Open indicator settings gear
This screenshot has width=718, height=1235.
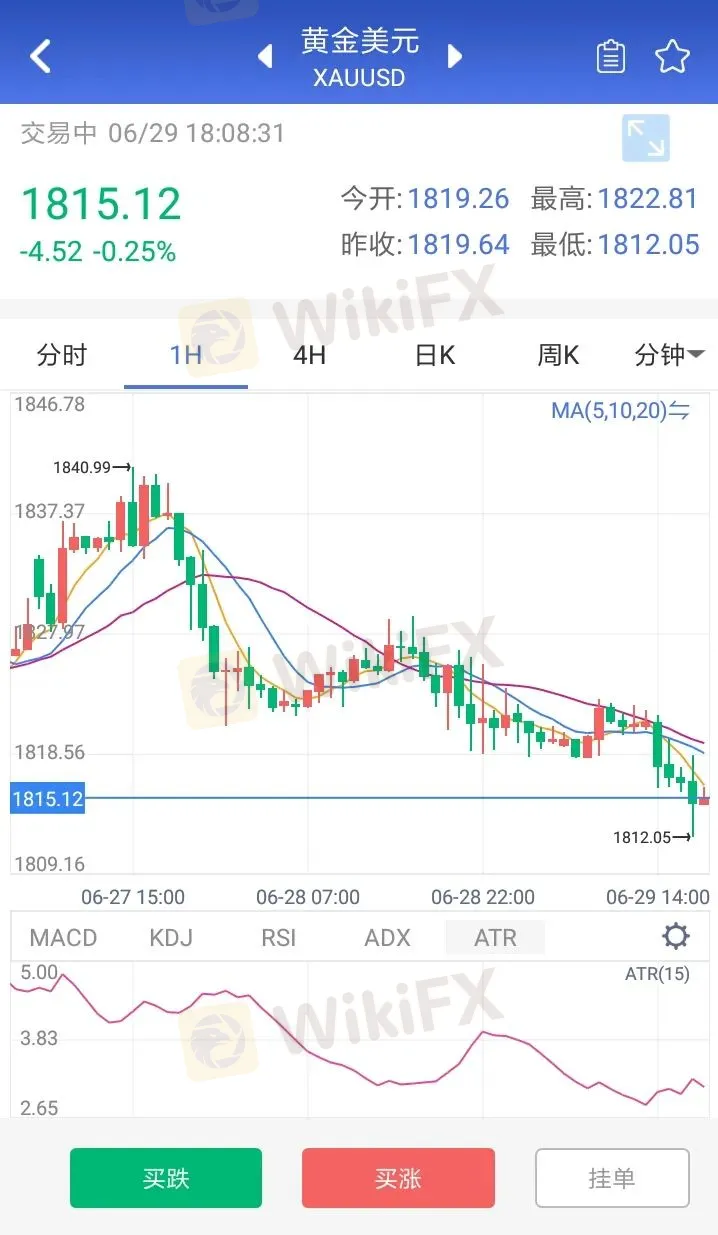(x=676, y=937)
